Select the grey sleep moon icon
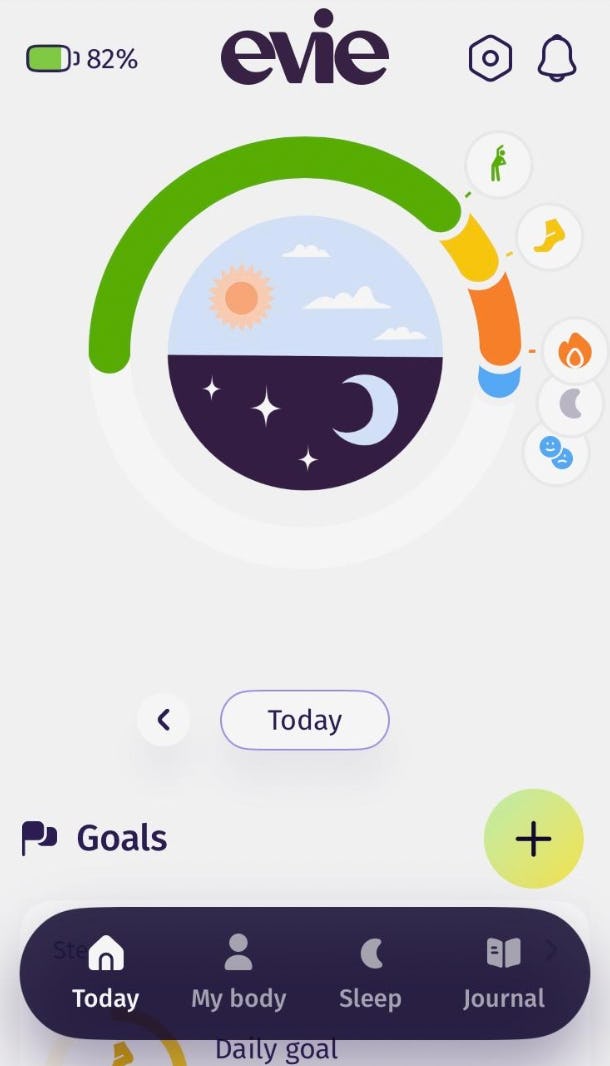 570,404
